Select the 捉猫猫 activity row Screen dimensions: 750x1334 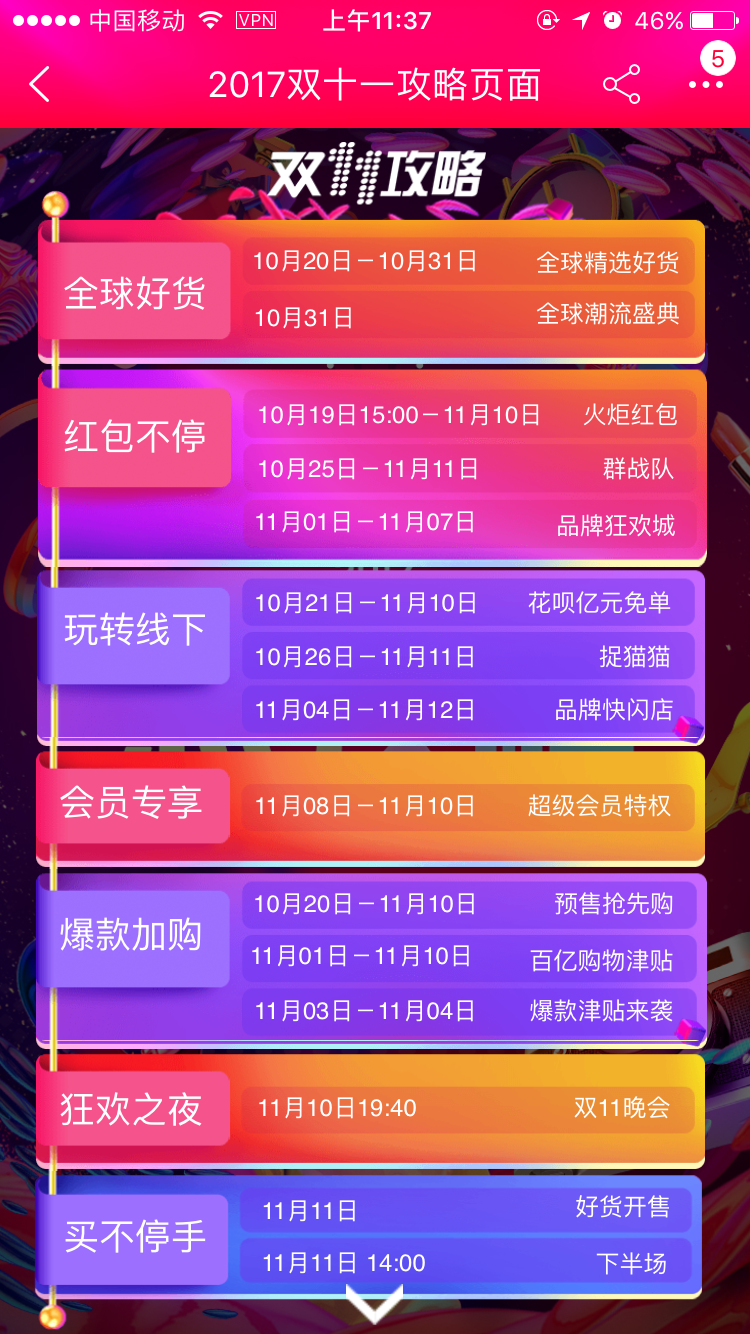(468, 657)
